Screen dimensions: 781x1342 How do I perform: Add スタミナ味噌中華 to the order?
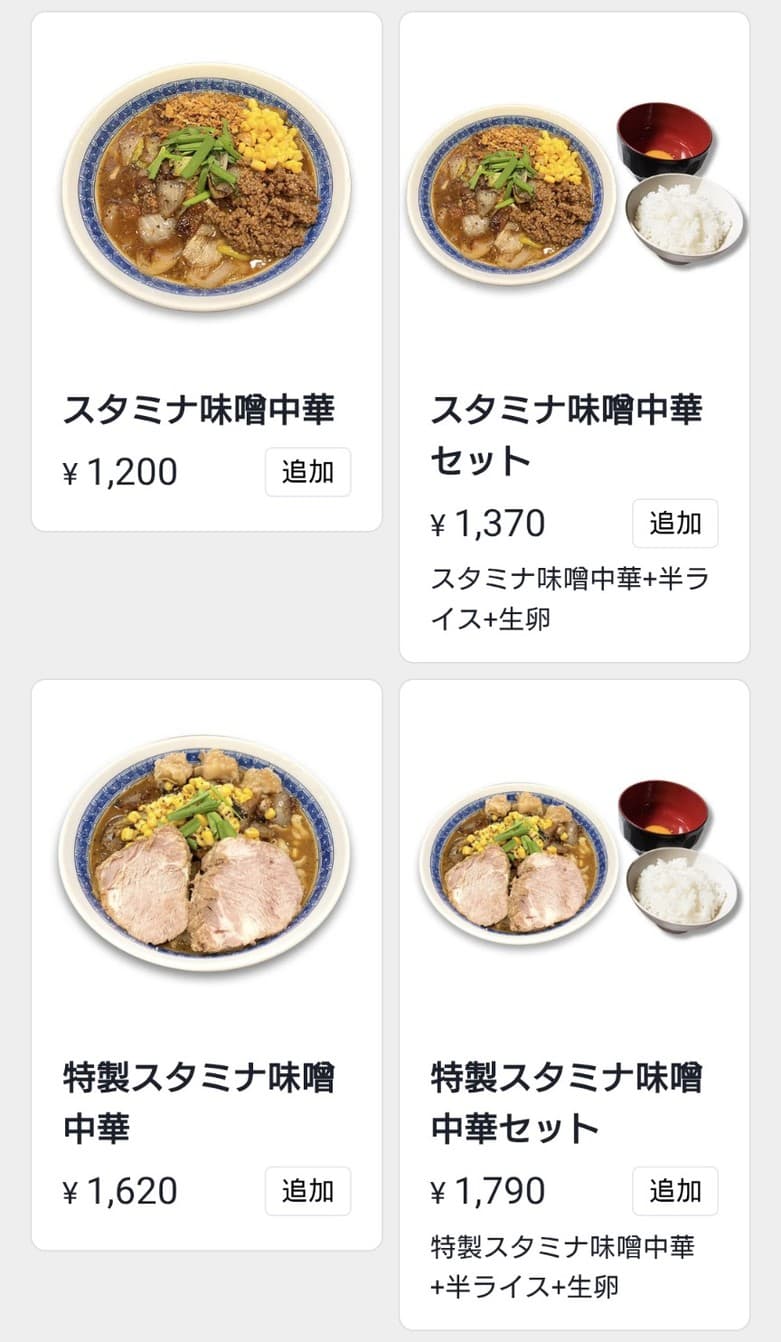pos(307,471)
